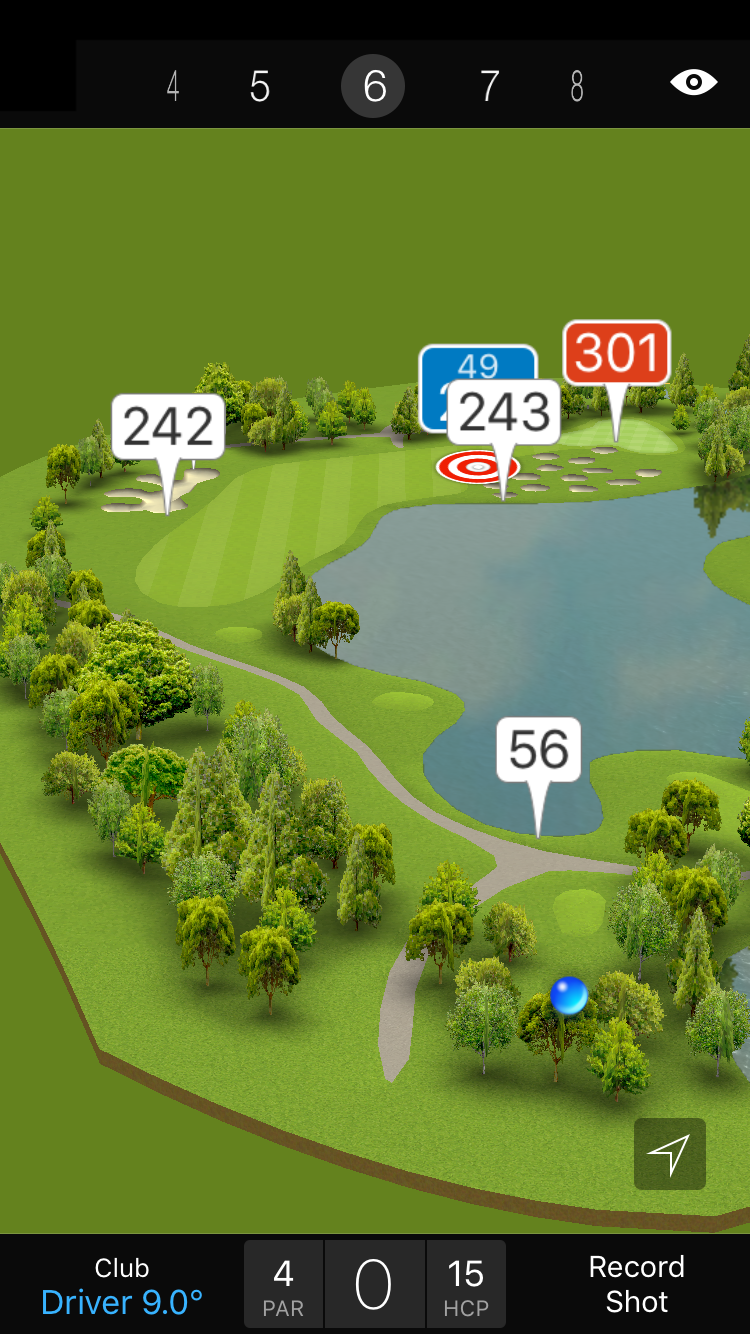Change club from Driver 9.0°
Image resolution: width=750 pixels, height=1334 pixels.
pos(122,1286)
